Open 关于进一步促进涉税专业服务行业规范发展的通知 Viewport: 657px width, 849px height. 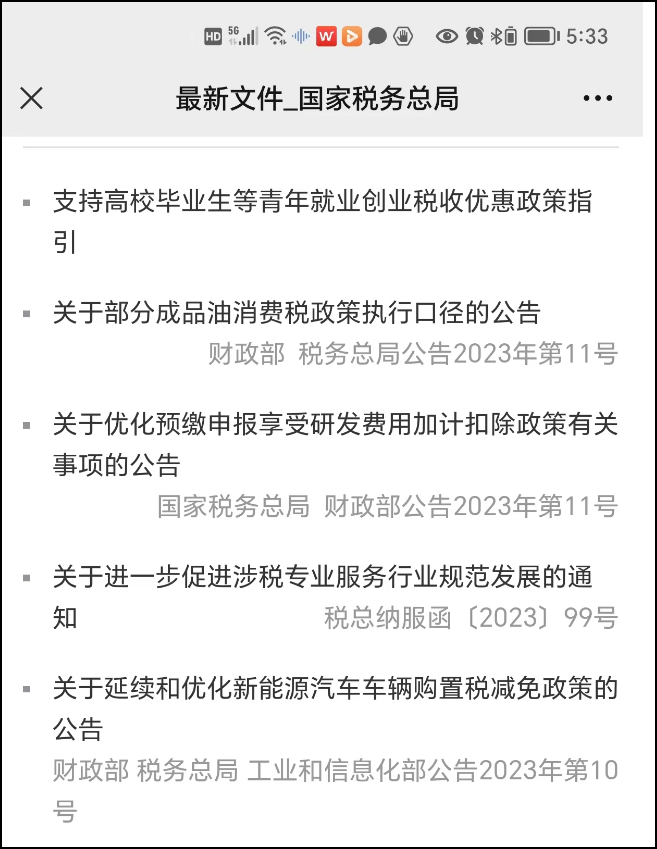[x=322, y=597]
